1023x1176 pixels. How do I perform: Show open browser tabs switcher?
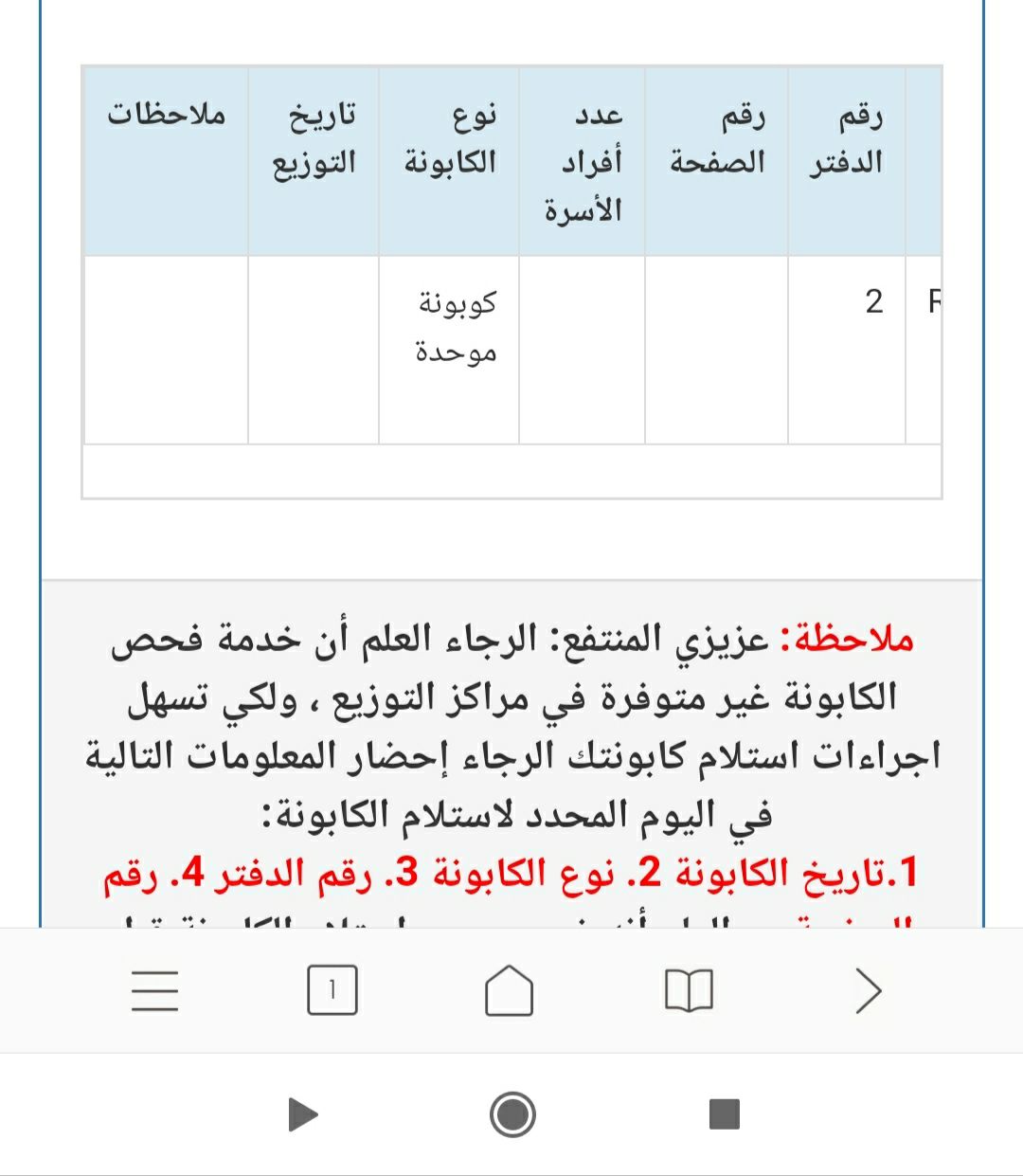(332, 991)
